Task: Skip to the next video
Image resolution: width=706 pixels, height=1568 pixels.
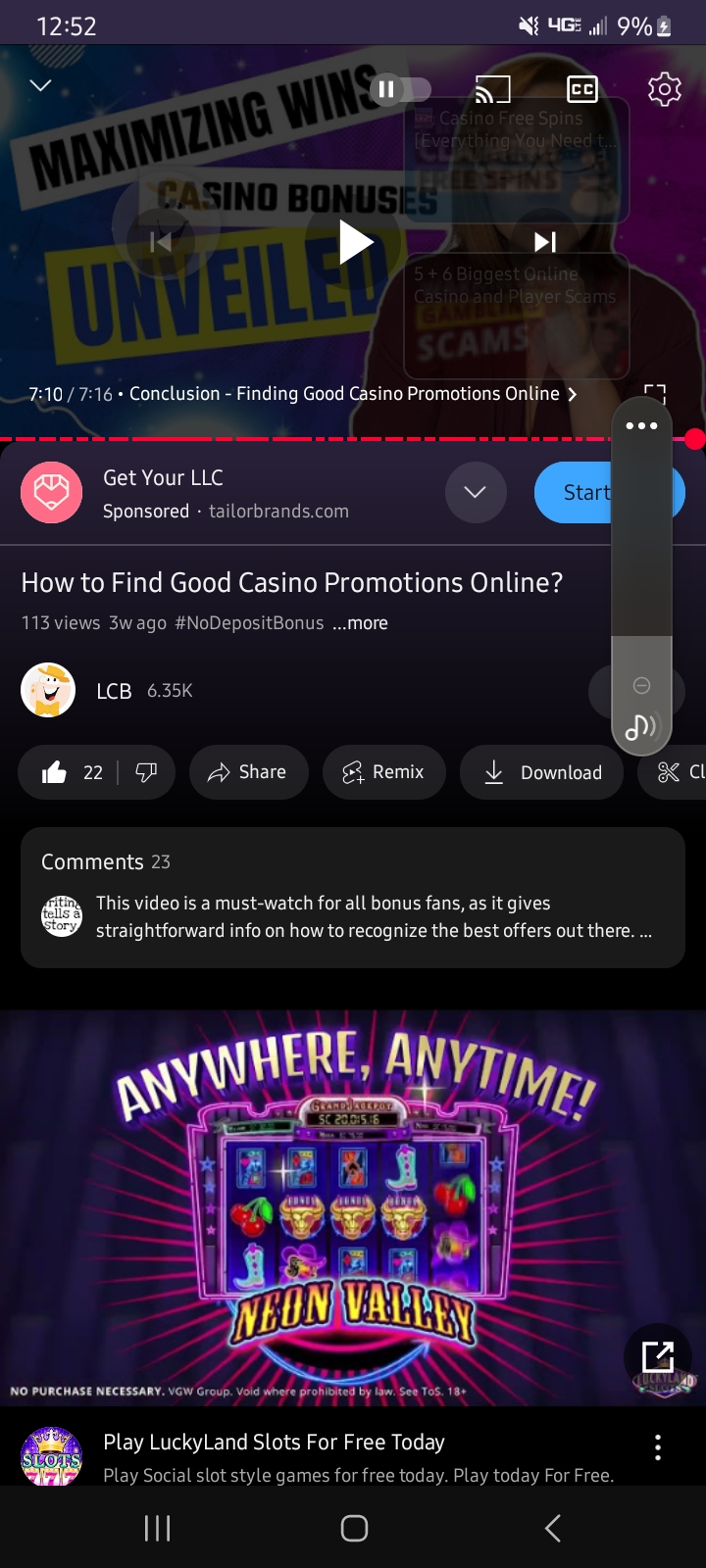Action: pyautogui.click(x=545, y=241)
